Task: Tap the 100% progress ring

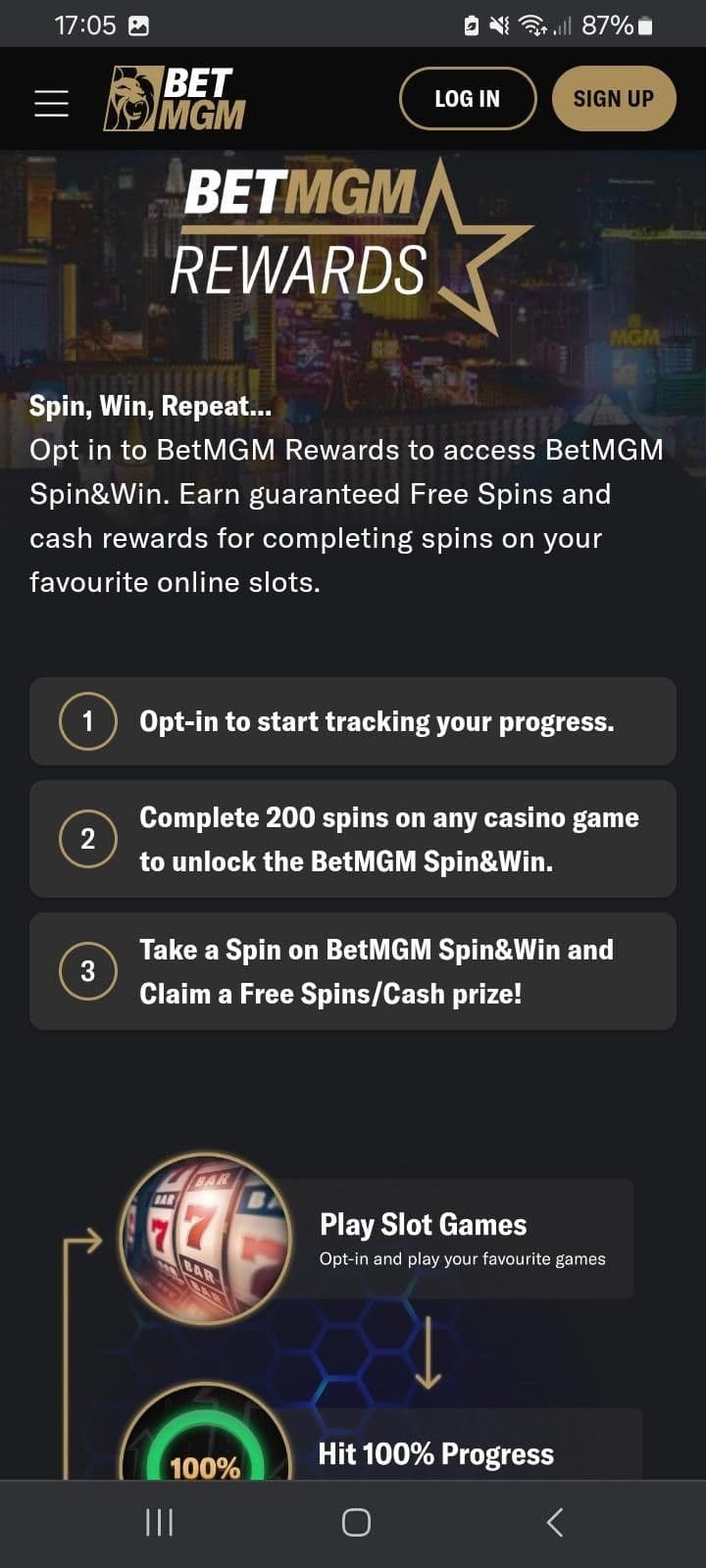Action: pos(204,1450)
